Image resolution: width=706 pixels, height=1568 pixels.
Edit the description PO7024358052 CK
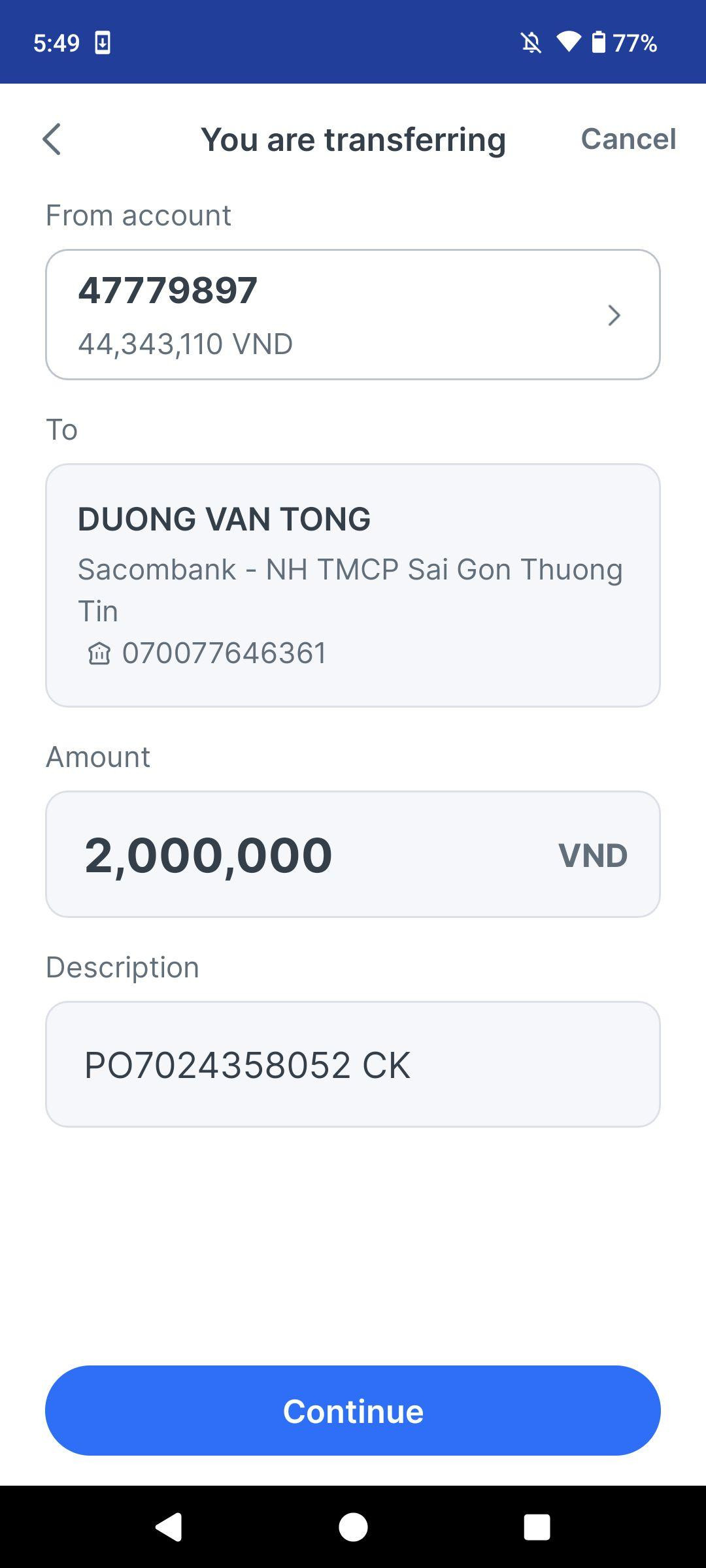click(352, 1064)
